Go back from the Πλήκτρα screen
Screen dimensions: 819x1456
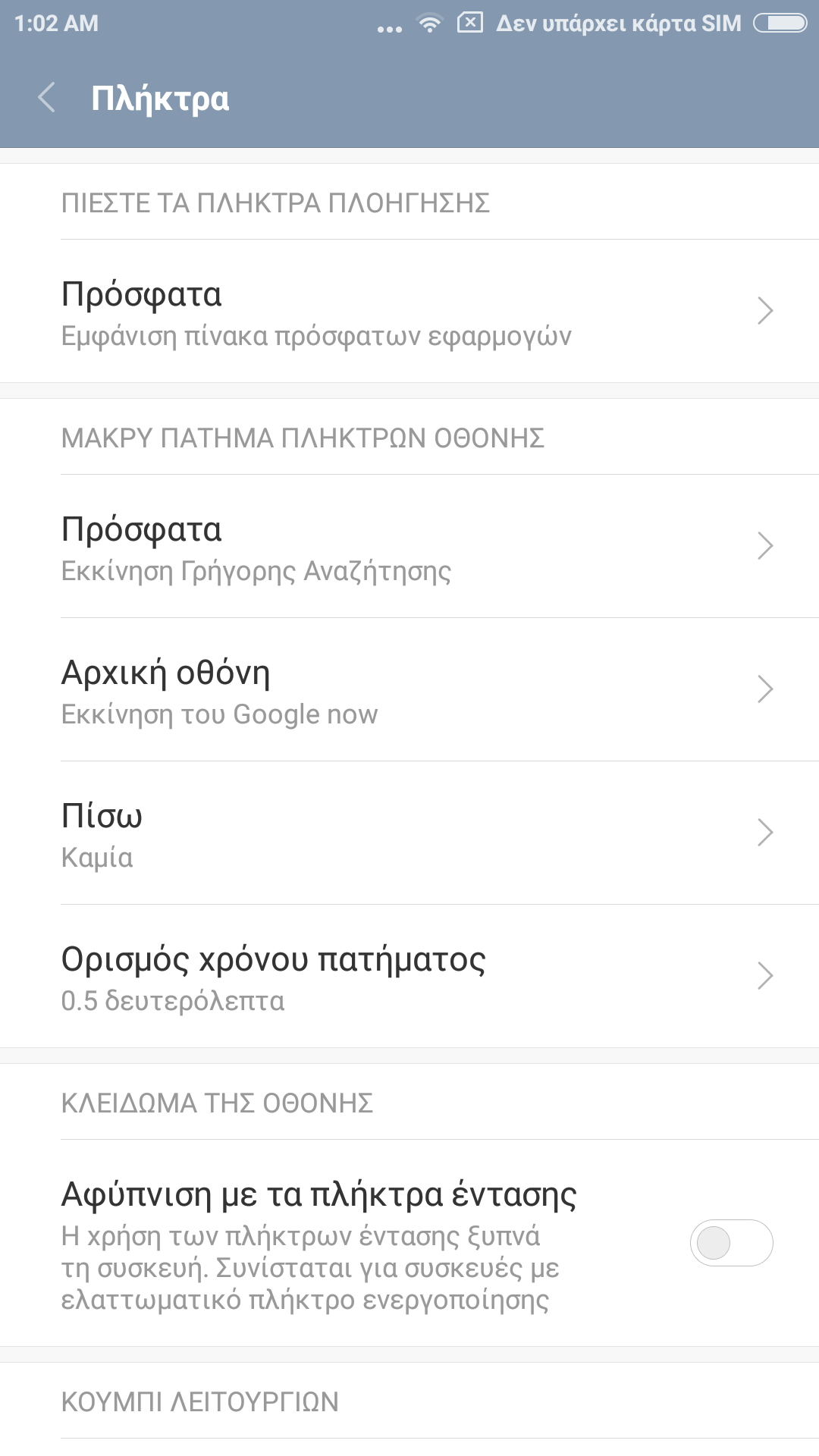pos(47,98)
